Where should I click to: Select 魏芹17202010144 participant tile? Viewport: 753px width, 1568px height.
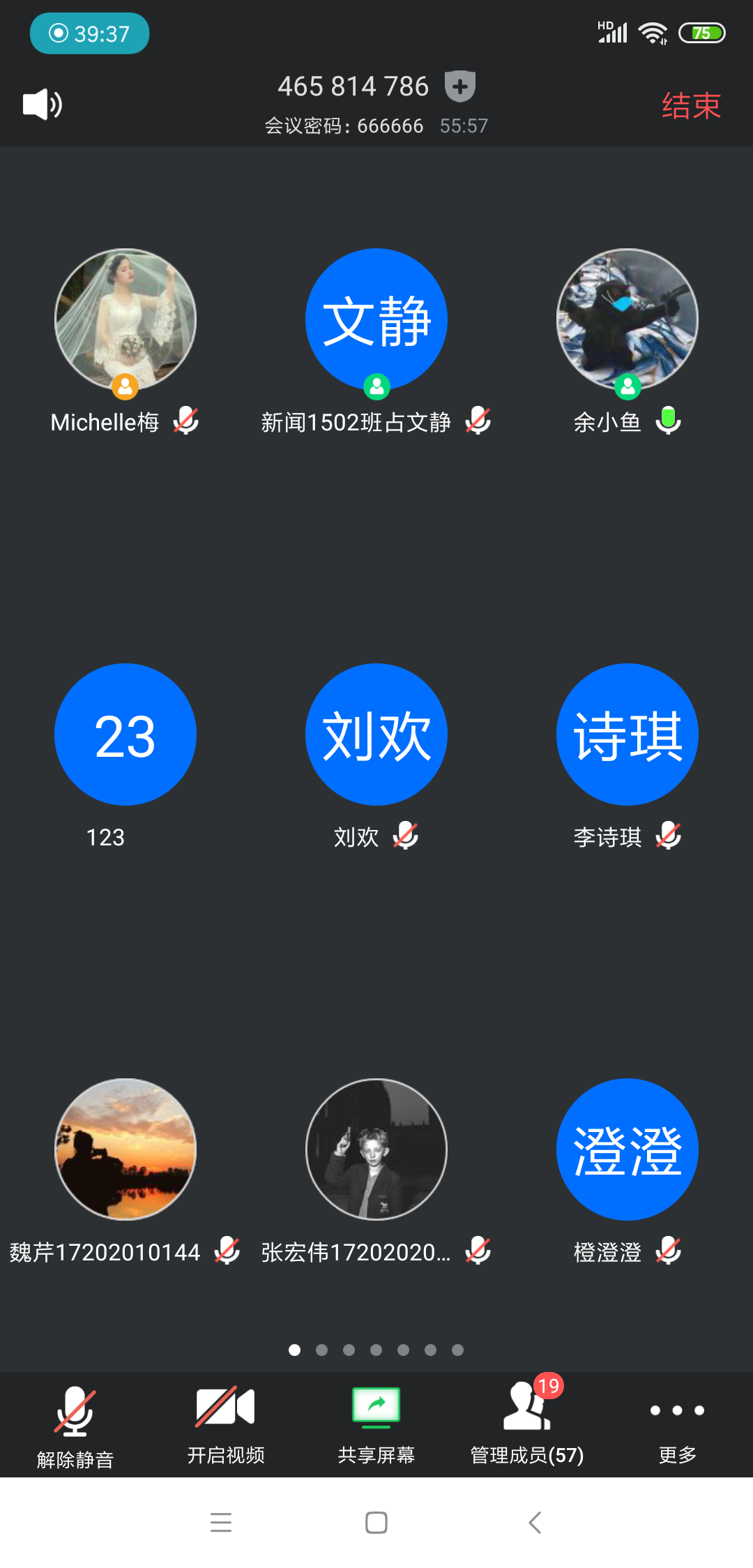pos(125,1149)
